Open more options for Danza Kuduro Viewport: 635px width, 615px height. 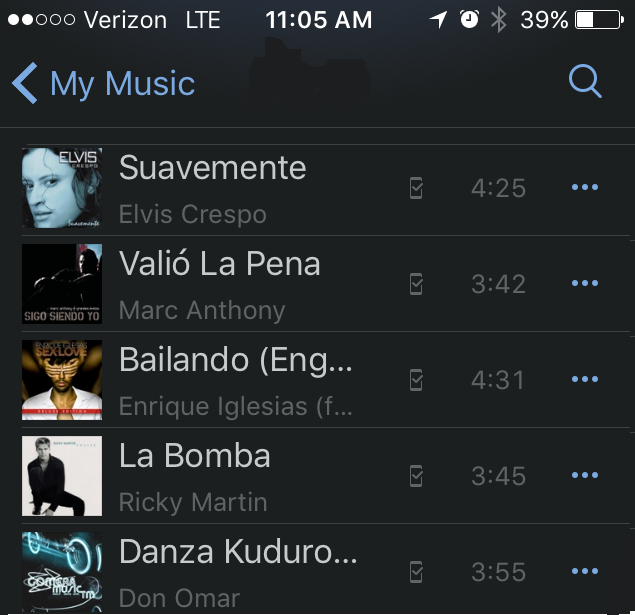[x=584, y=572]
